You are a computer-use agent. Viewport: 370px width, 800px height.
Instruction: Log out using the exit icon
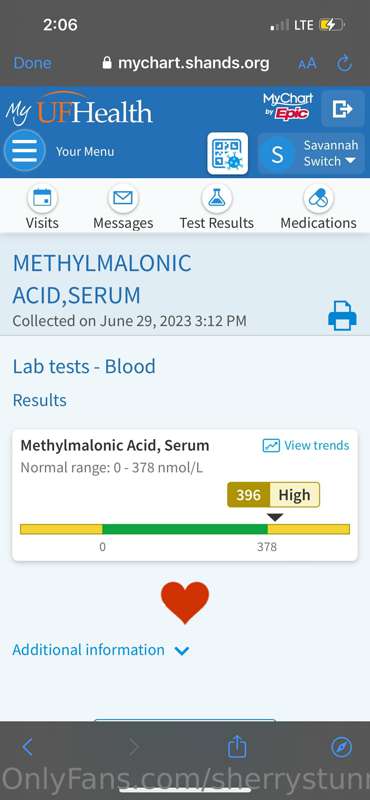click(x=342, y=109)
